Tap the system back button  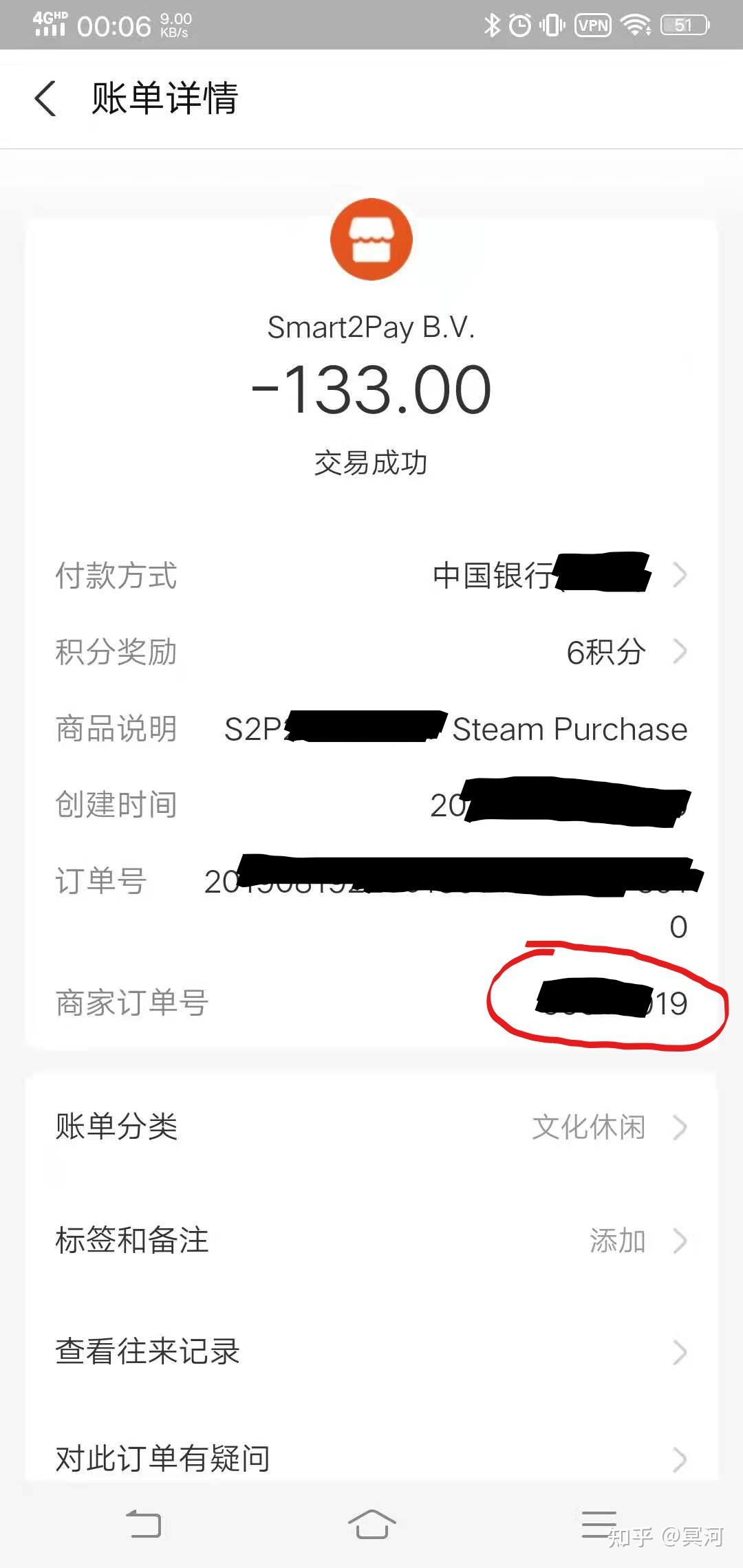click(143, 1524)
